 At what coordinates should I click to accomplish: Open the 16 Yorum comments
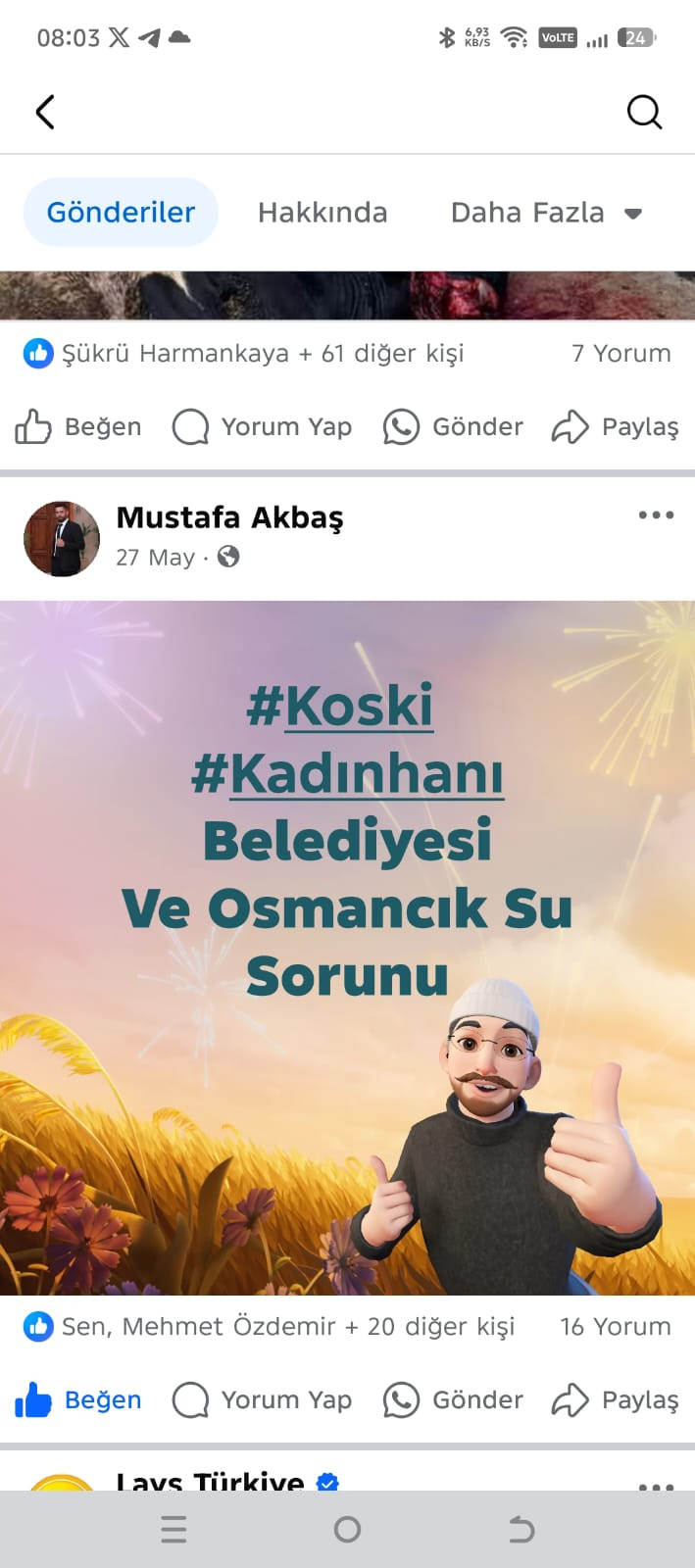click(x=615, y=1326)
